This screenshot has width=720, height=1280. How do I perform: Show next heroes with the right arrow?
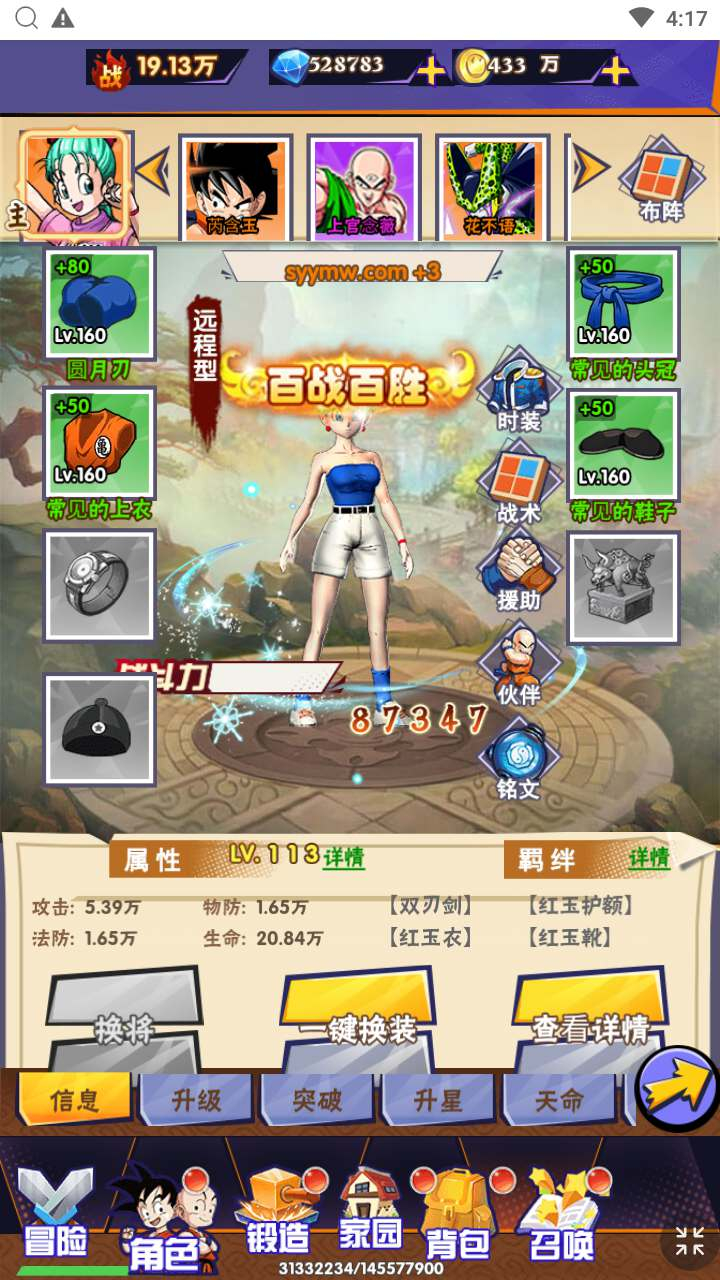[x=590, y=170]
